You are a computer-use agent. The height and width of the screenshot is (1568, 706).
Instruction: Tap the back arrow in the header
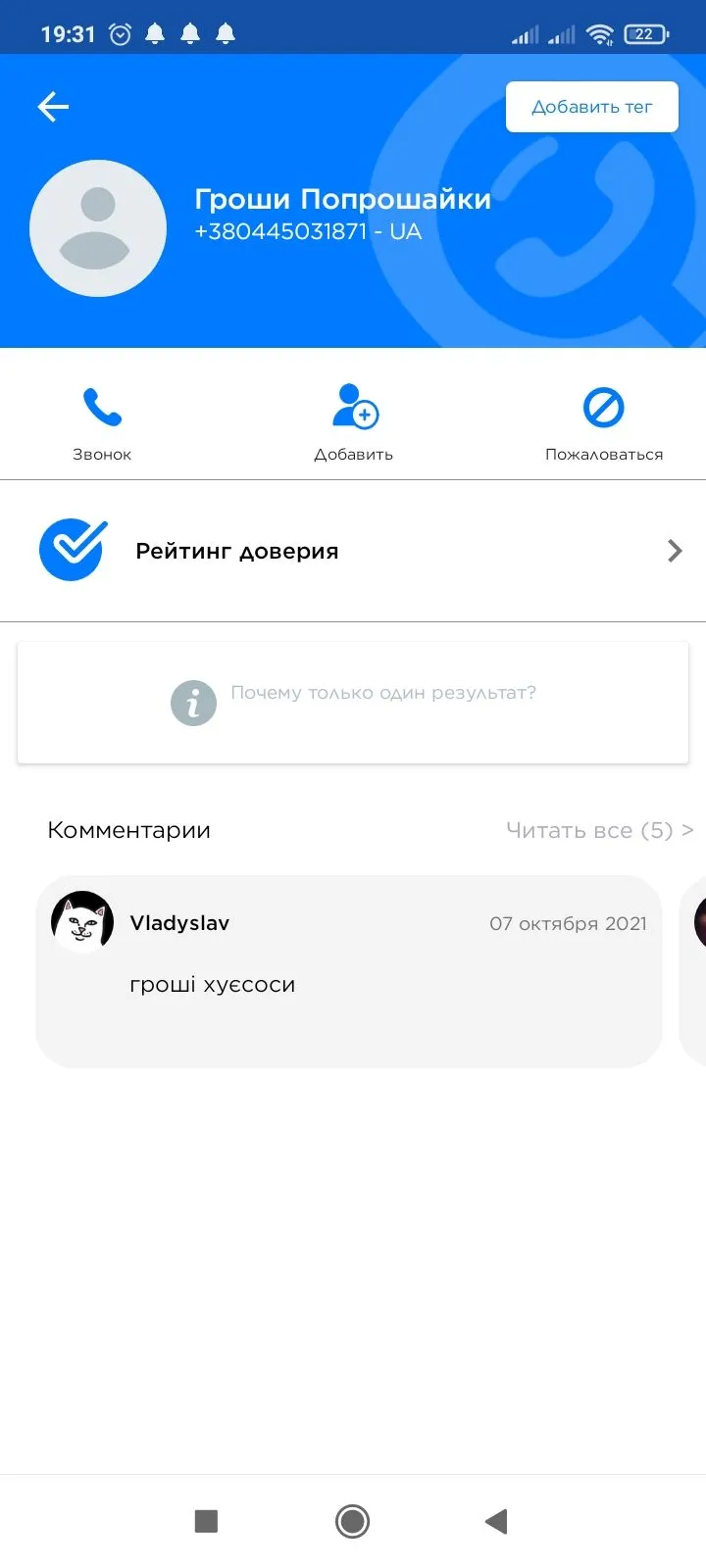[52, 106]
